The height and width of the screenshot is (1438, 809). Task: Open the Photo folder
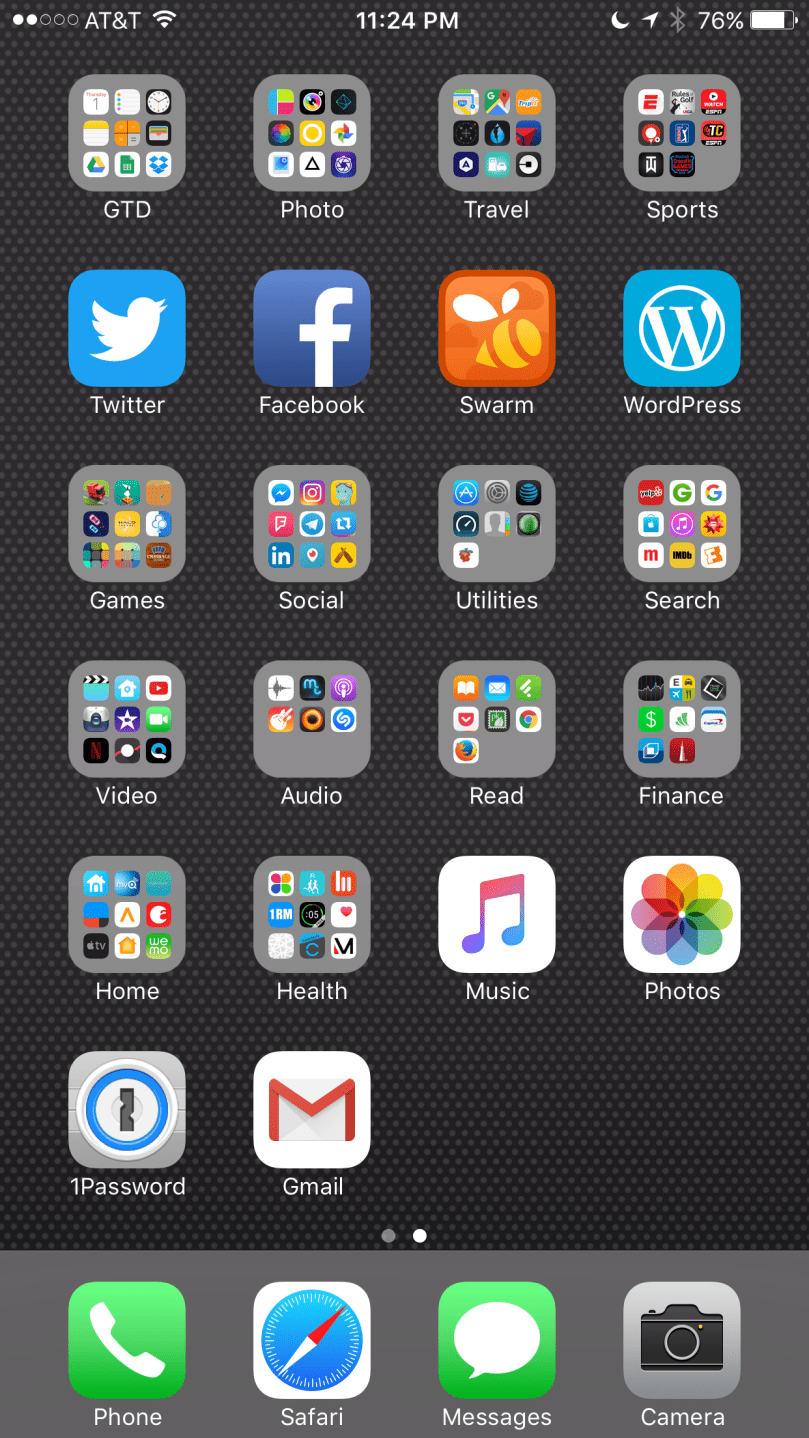312,133
